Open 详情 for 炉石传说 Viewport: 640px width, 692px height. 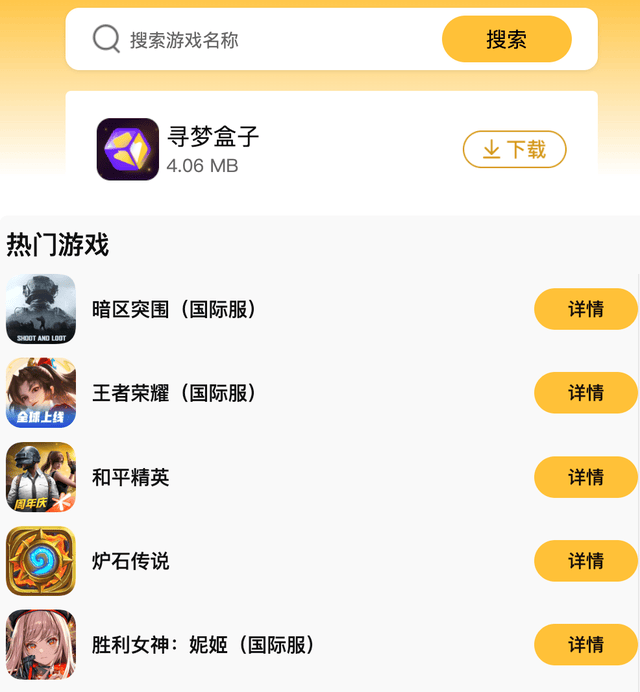pos(585,561)
